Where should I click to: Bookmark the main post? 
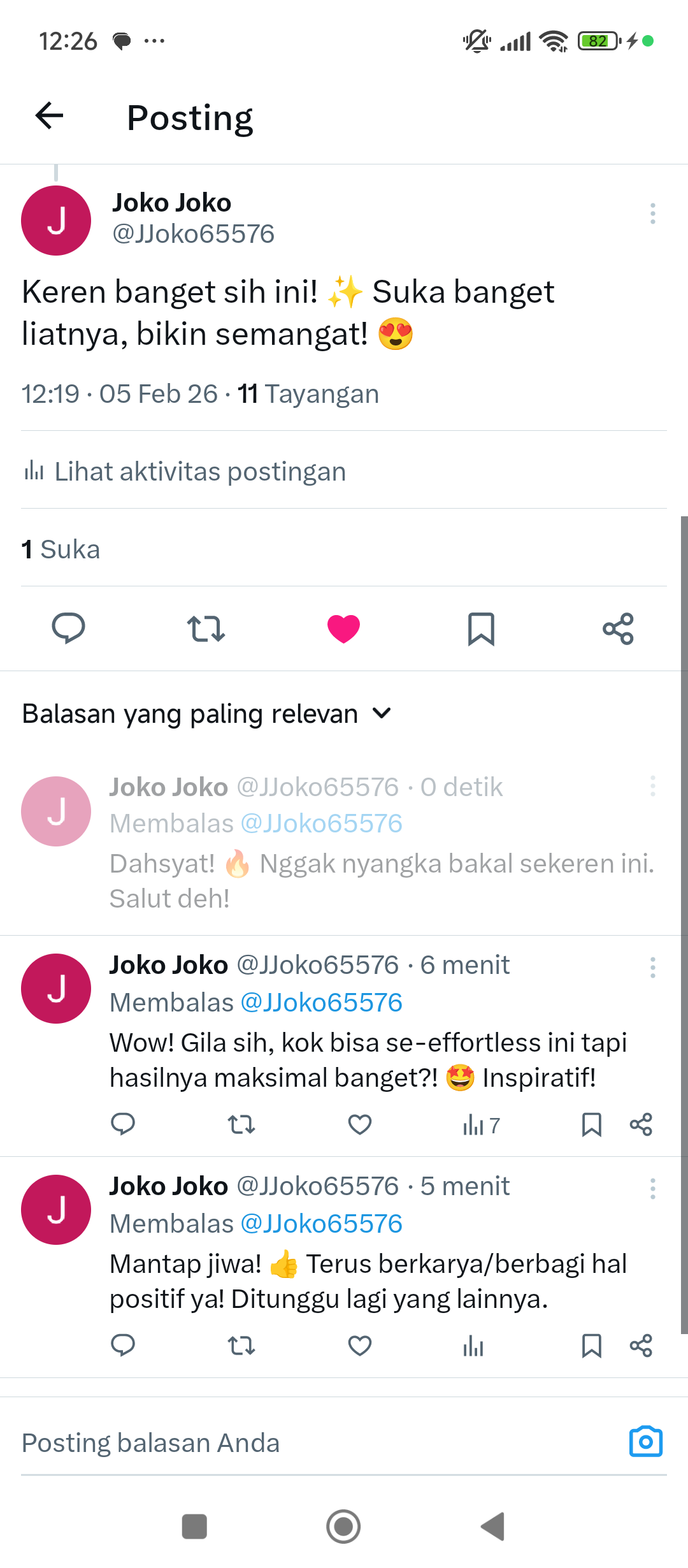(481, 628)
